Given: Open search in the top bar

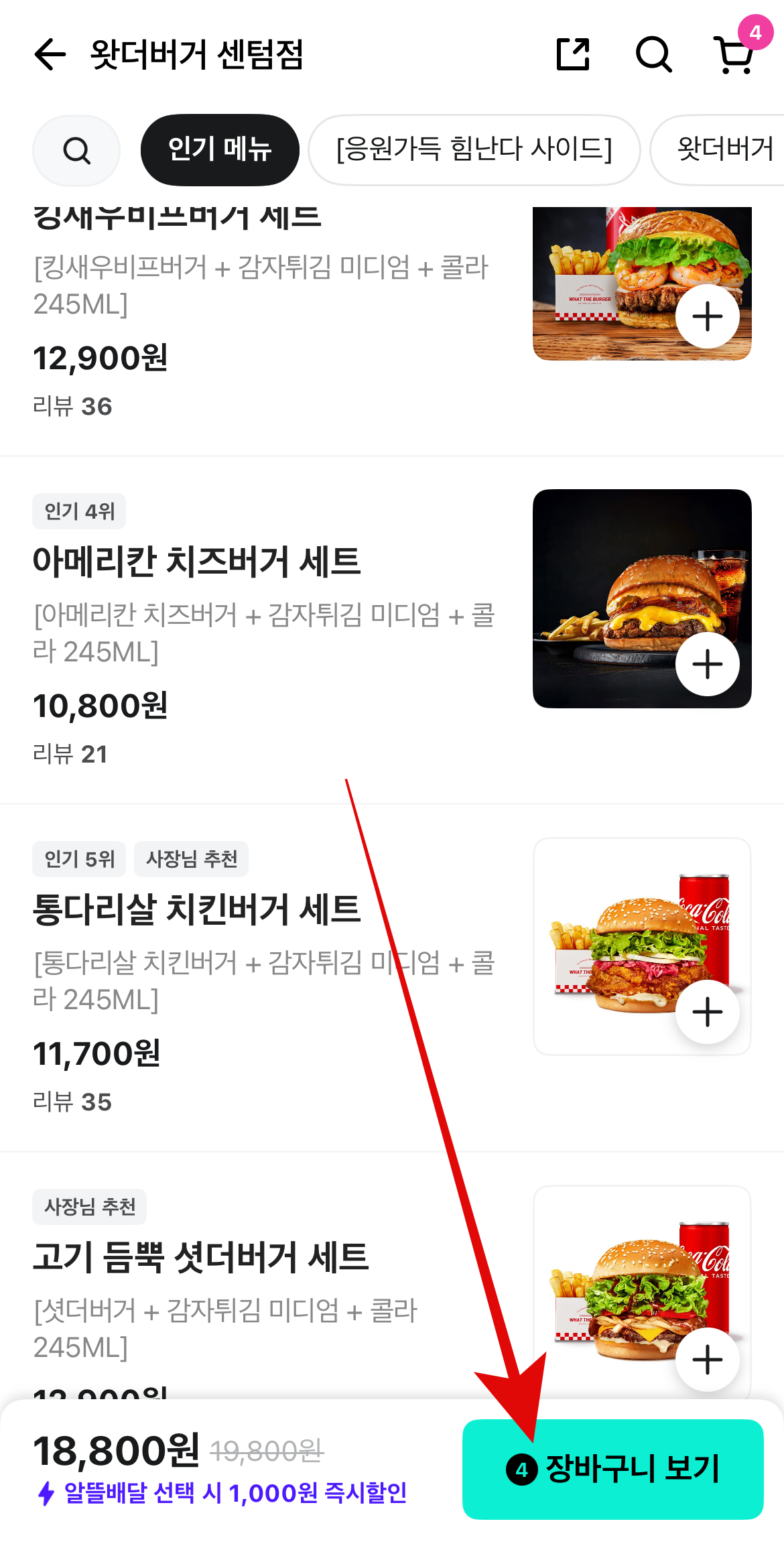Looking at the screenshot, I should 653,54.
